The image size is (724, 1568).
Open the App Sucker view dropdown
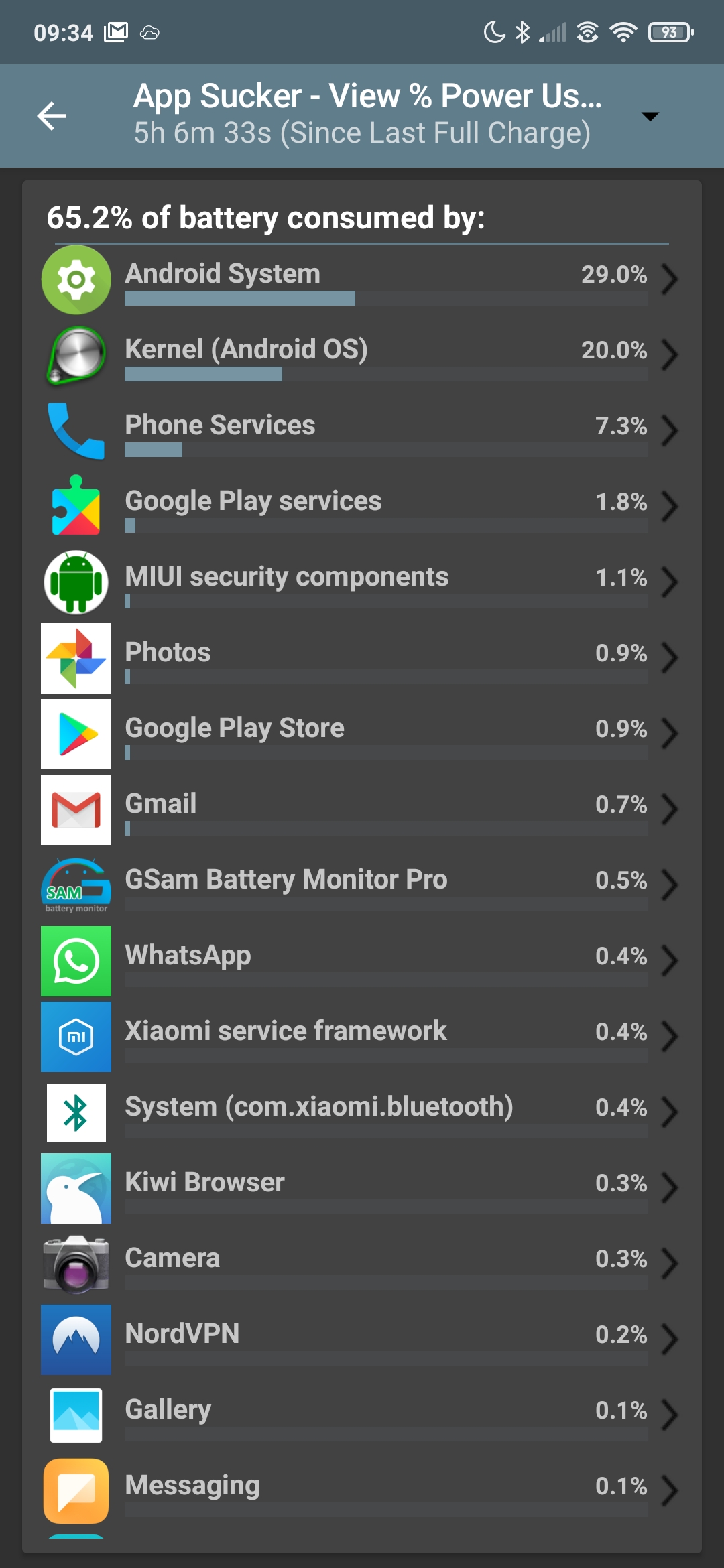pos(650,117)
